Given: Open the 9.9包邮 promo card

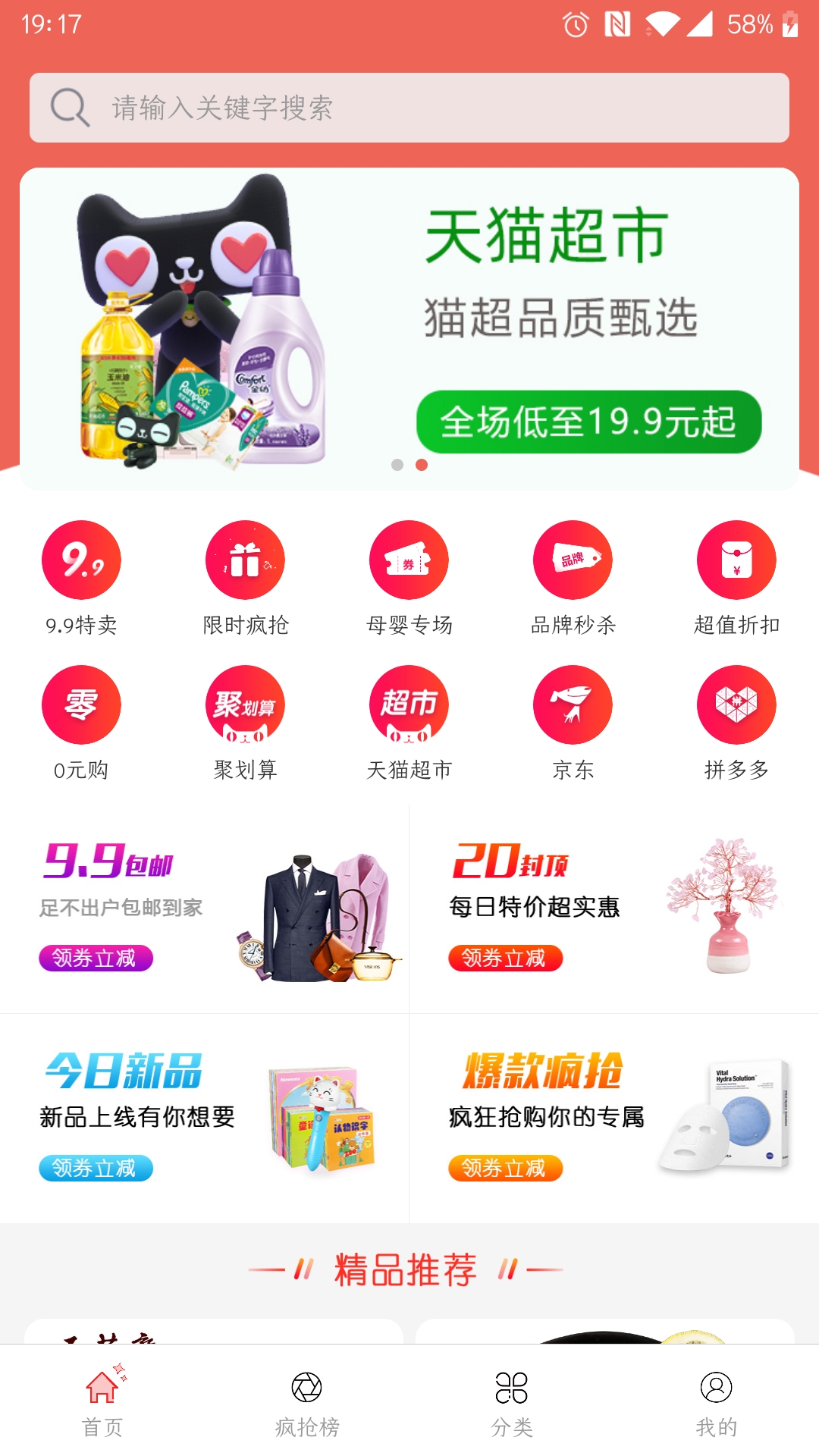Looking at the screenshot, I should 205,908.
